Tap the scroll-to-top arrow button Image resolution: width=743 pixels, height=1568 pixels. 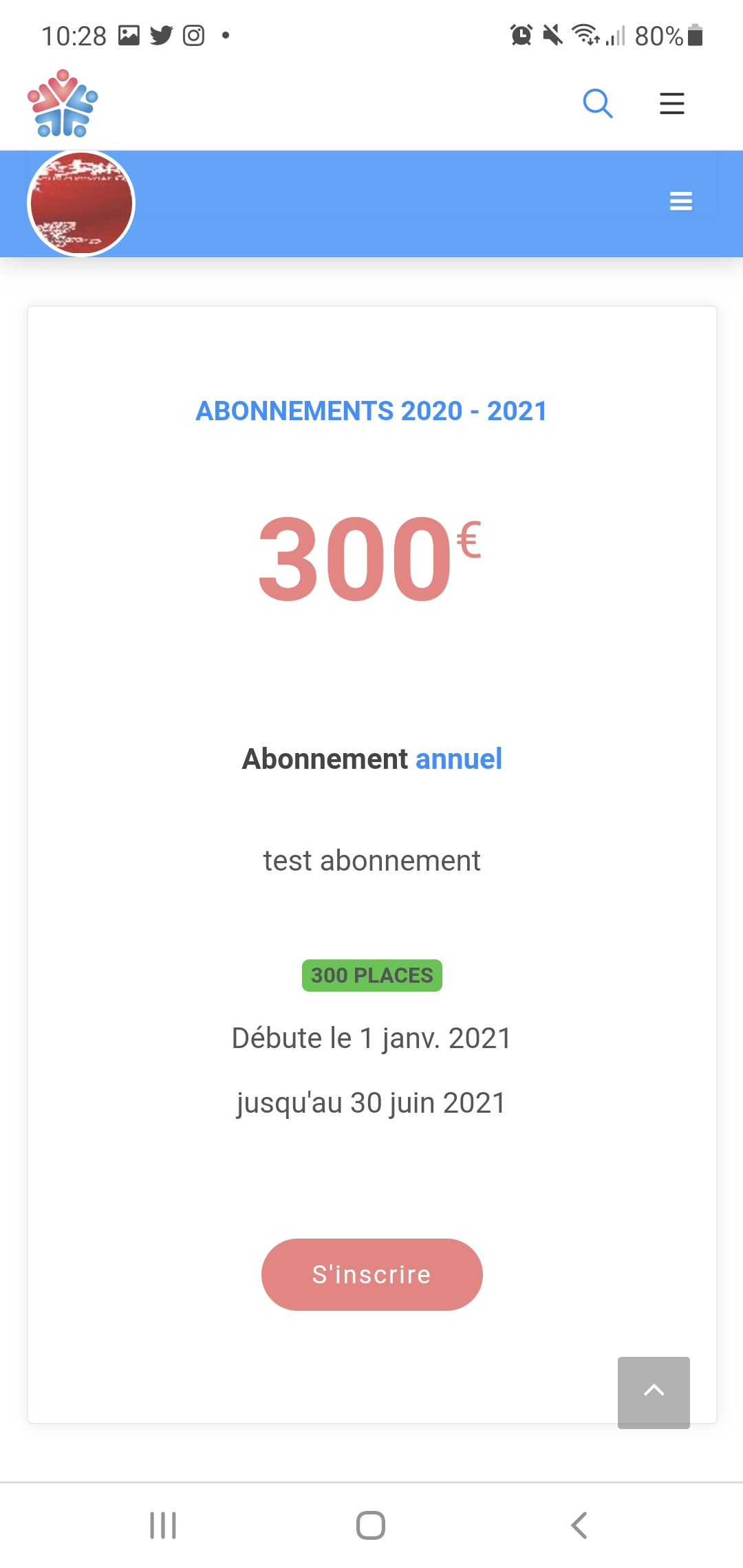[x=654, y=1392]
